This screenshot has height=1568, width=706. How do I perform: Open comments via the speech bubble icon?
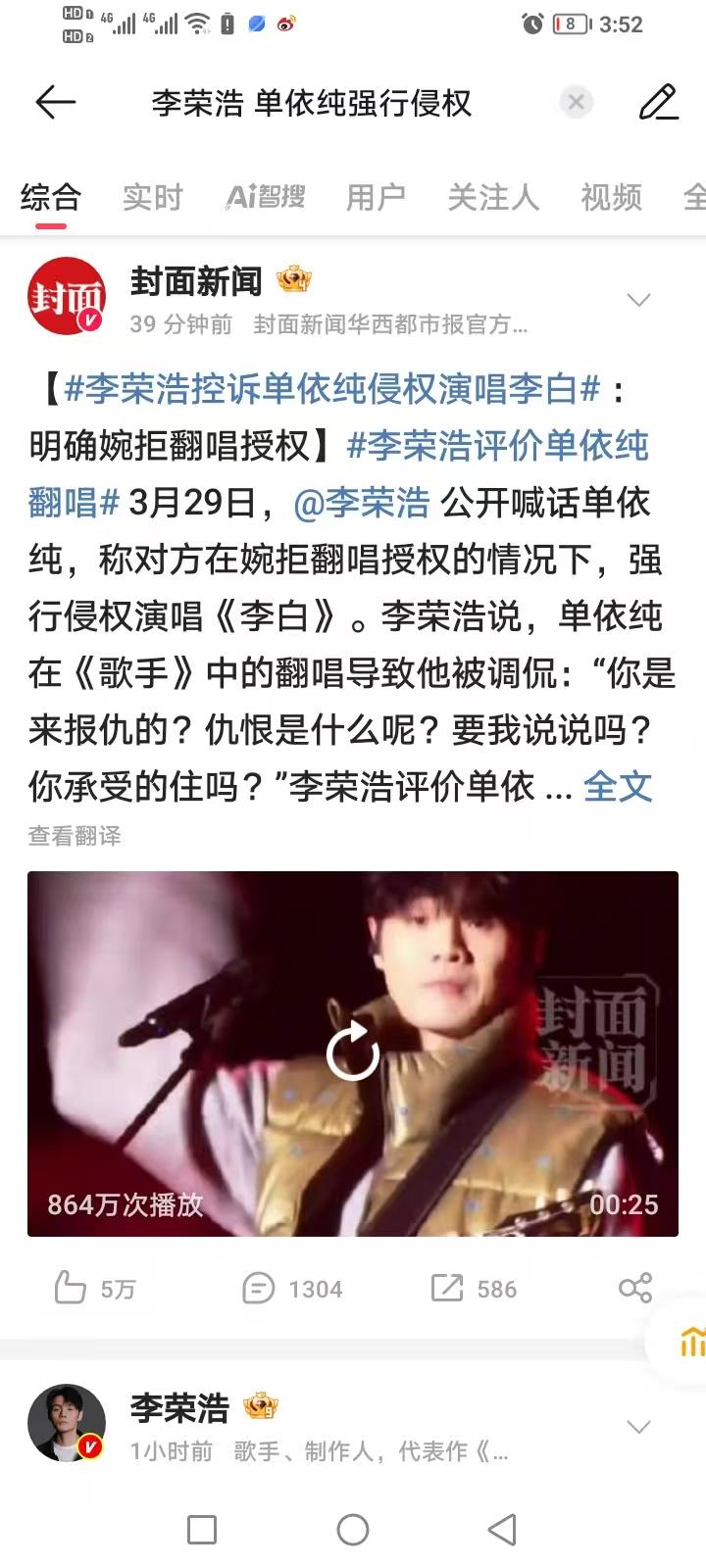(x=257, y=1289)
